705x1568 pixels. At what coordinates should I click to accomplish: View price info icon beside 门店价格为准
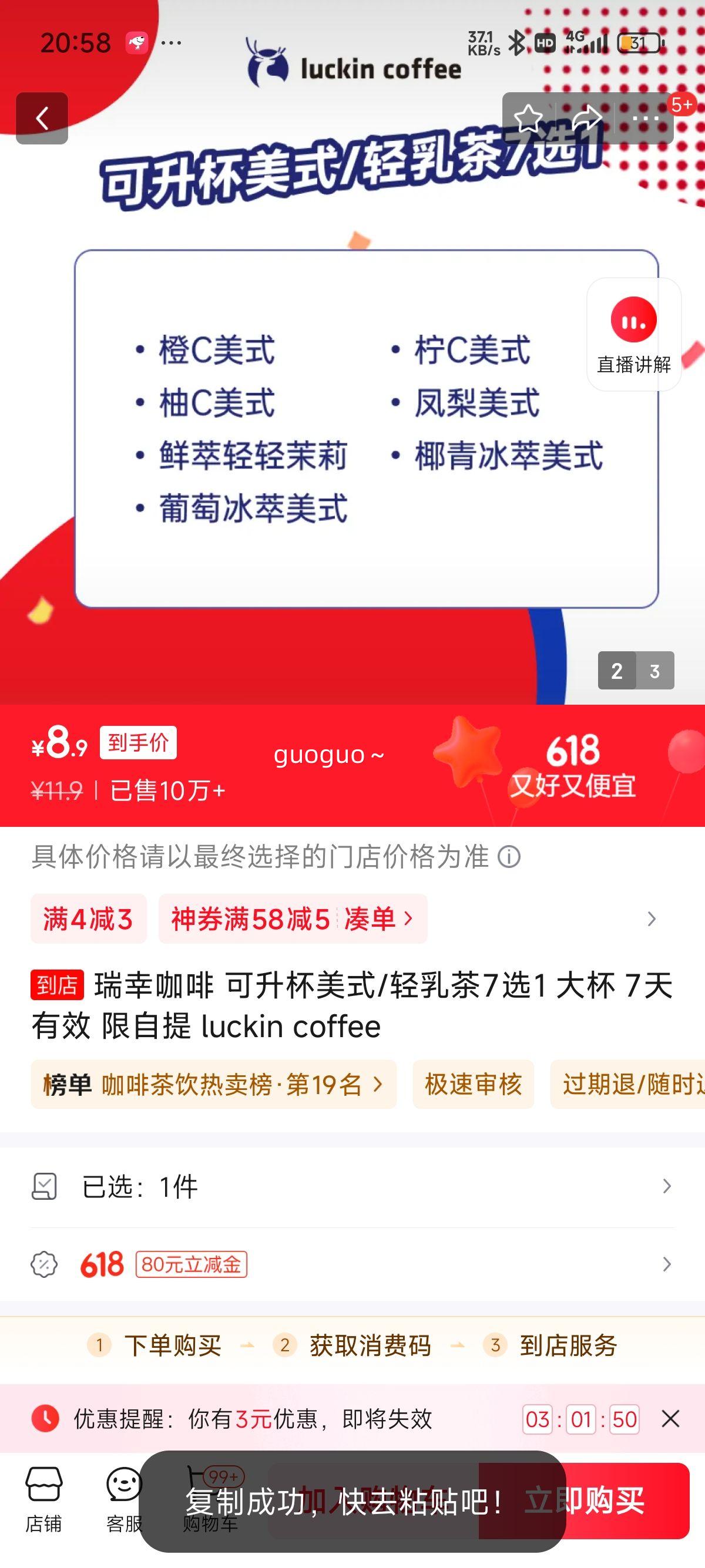point(509,857)
